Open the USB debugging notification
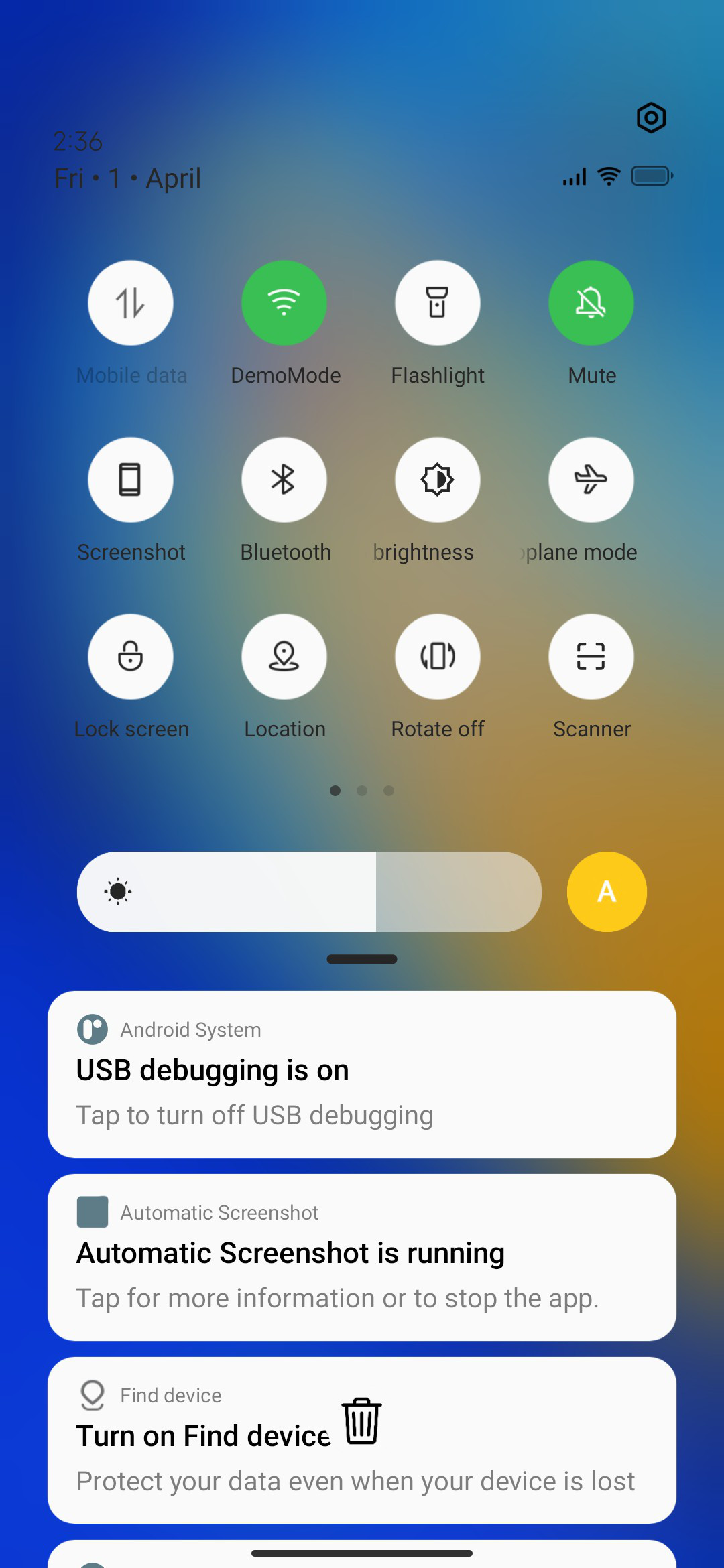The height and width of the screenshot is (1568, 724). pyautogui.click(x=362, y=1074)
